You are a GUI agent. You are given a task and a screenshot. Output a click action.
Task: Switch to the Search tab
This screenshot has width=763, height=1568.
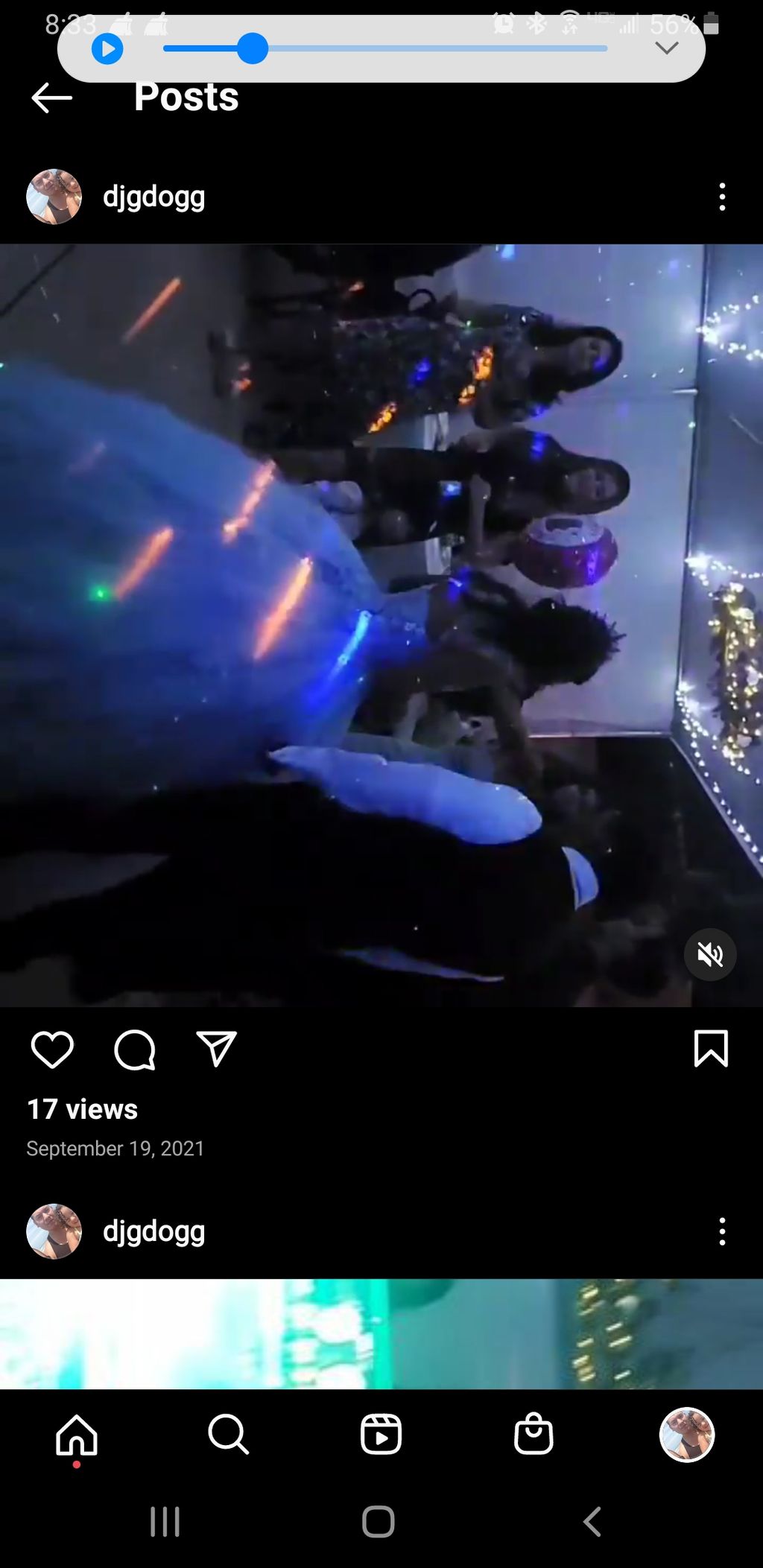[228, 1434]
